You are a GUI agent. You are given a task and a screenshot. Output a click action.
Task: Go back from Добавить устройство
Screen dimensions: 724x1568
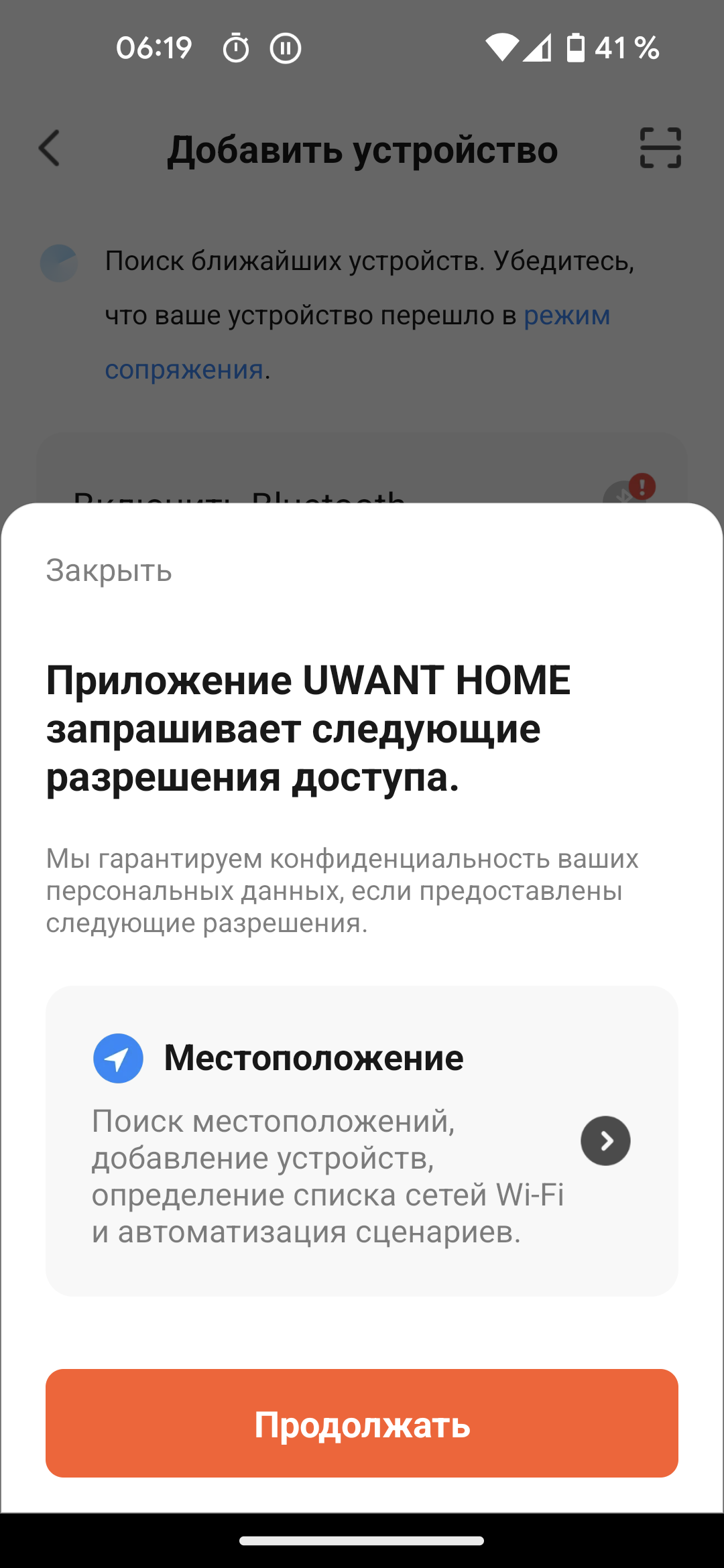click(50, 148)
